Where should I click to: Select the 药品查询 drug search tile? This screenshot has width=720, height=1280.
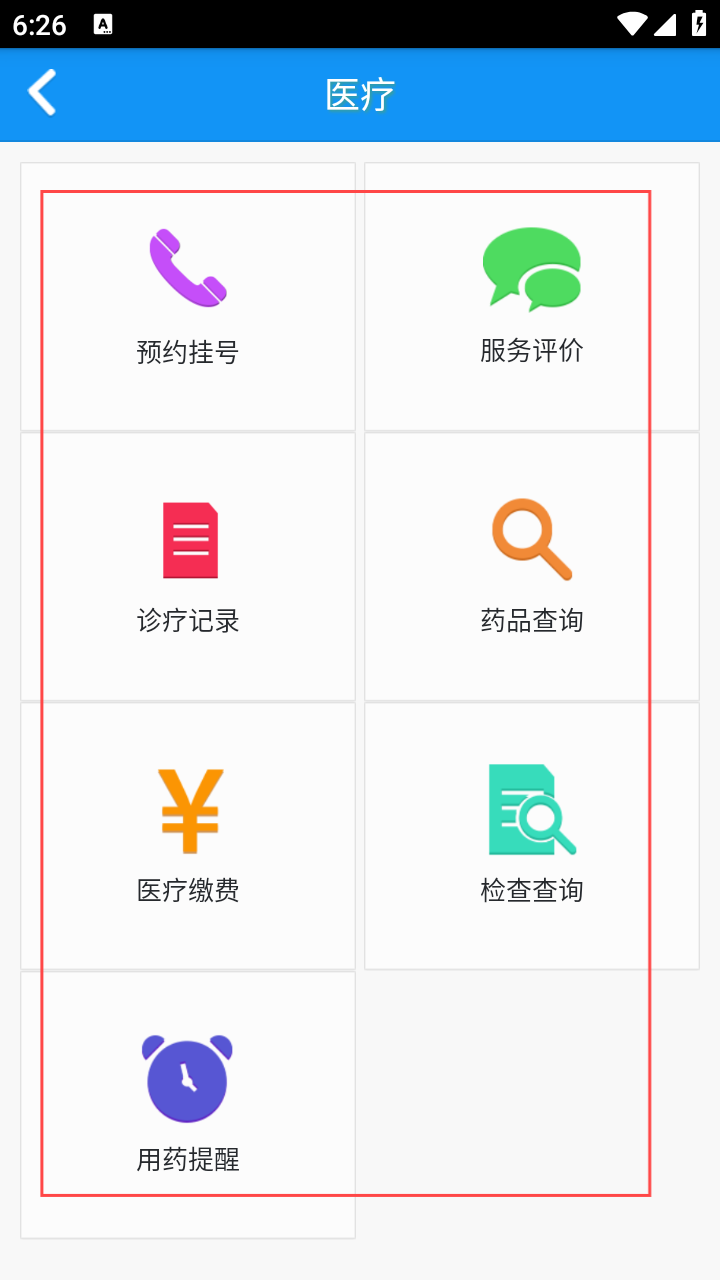[532, 567]
